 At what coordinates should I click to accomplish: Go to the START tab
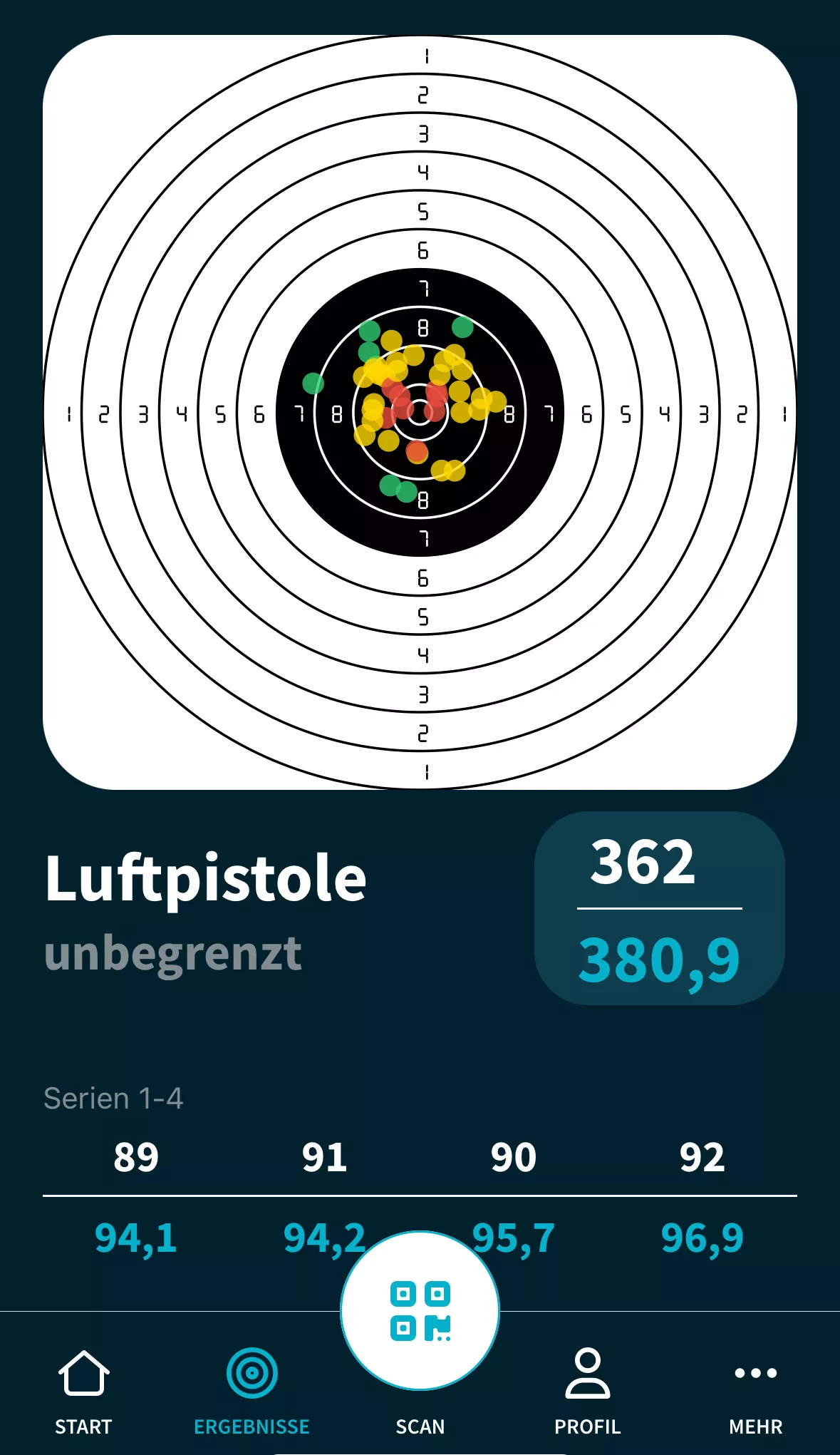83,1390
